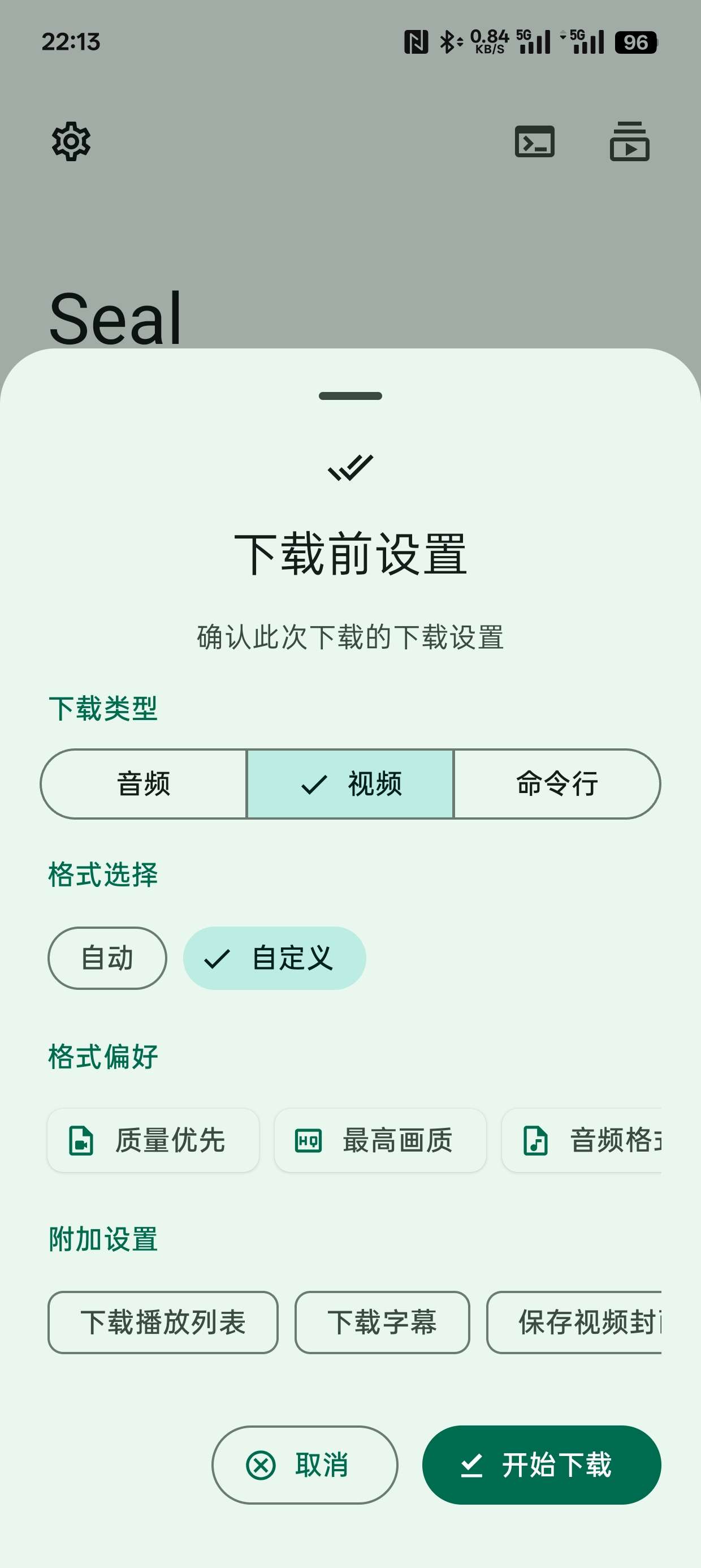This screenshot has height=1568, width=701.
Task: Open Seal settings gear icon
Action: [71, 142]
